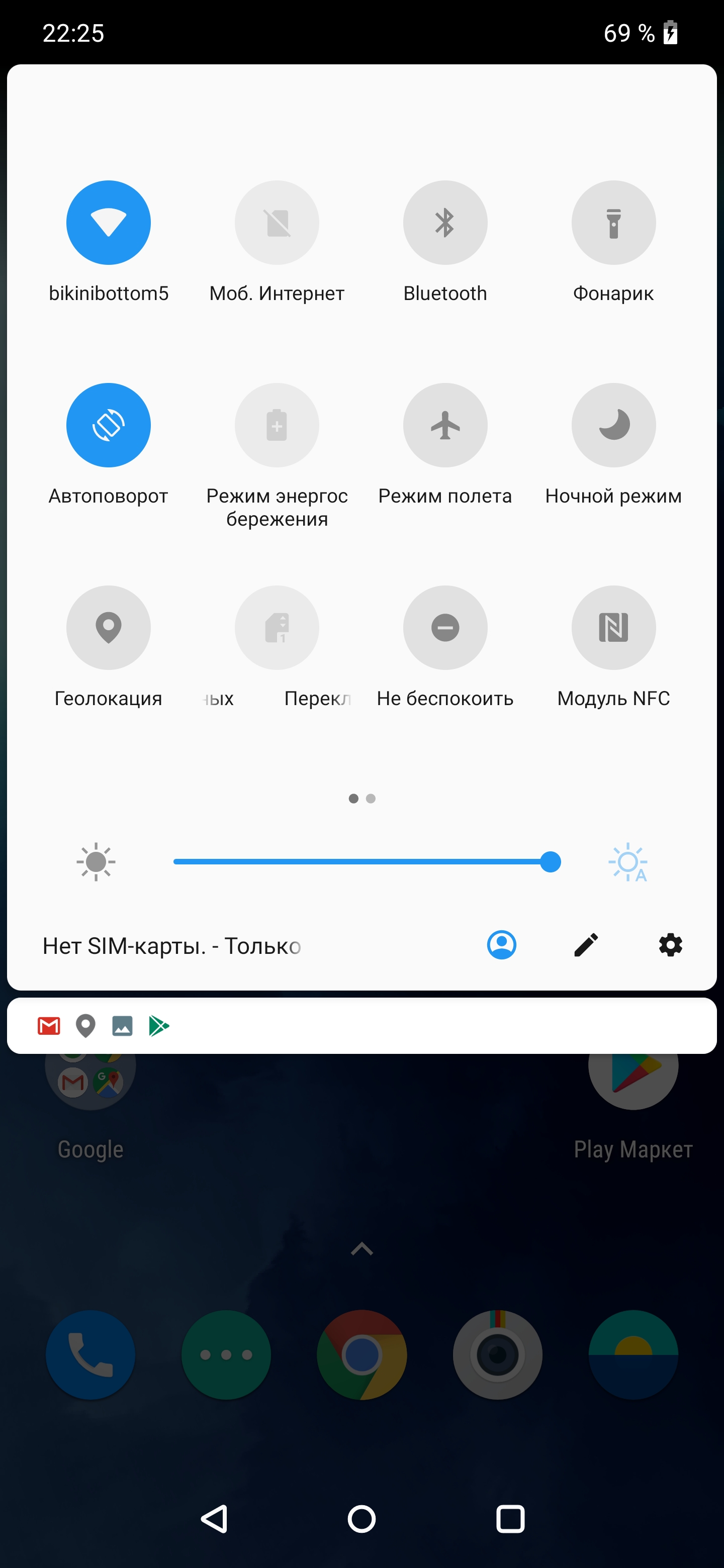Turn on Ночной режим

point(613,426)
